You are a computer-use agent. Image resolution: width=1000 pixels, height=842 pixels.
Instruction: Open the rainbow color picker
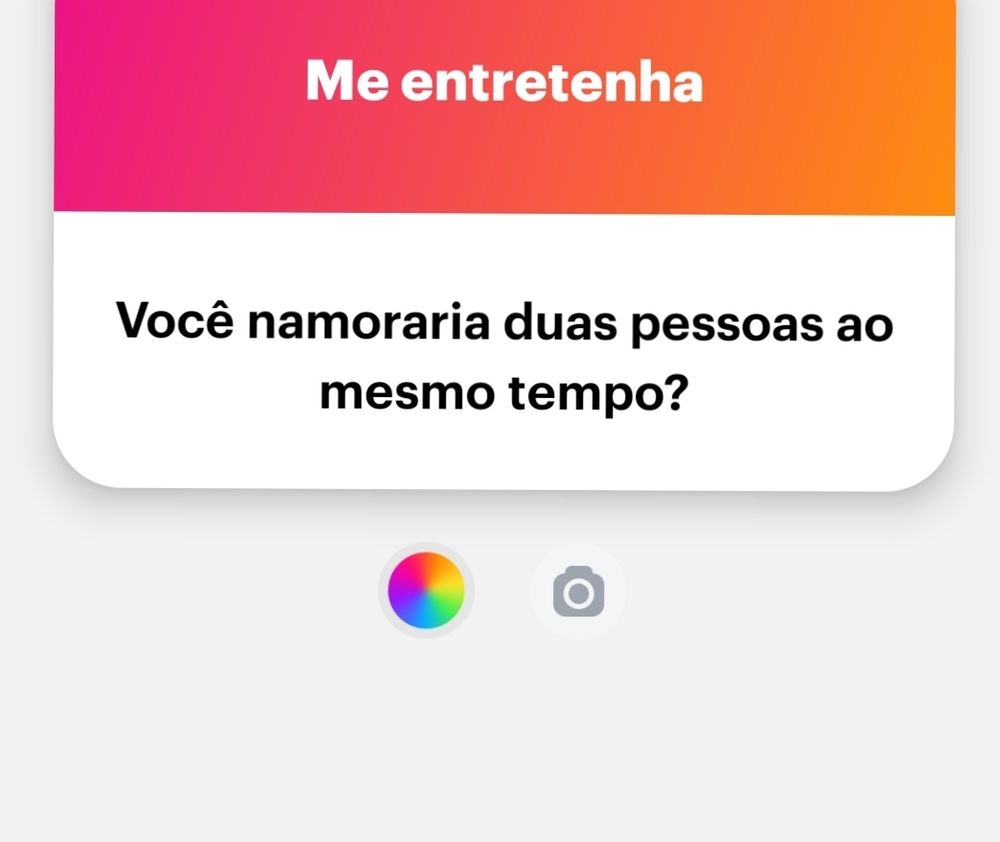pos(426,591)
